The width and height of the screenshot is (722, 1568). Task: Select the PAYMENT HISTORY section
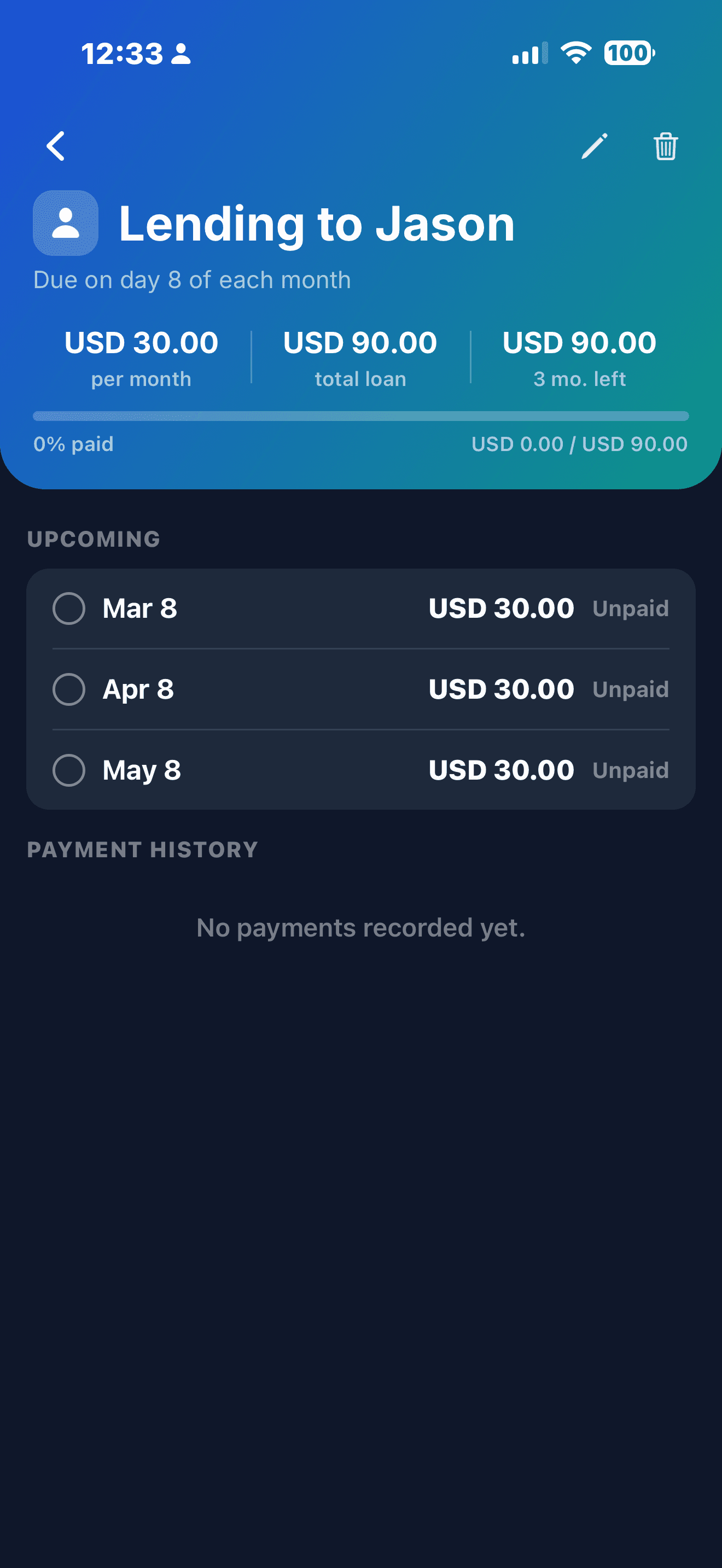pyautogui.click(x=142, y=850)
